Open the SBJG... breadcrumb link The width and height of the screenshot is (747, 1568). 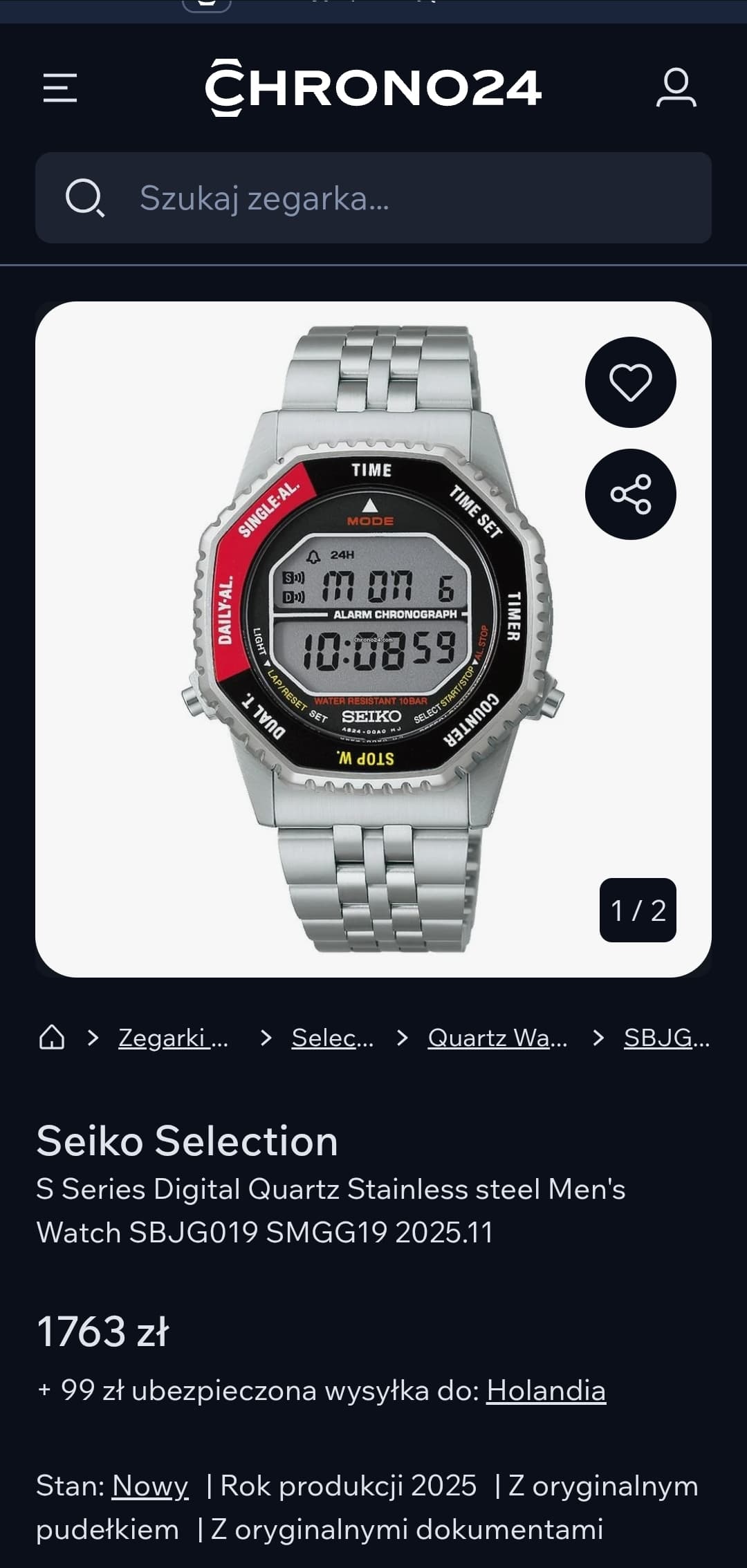pos(666,1038)
